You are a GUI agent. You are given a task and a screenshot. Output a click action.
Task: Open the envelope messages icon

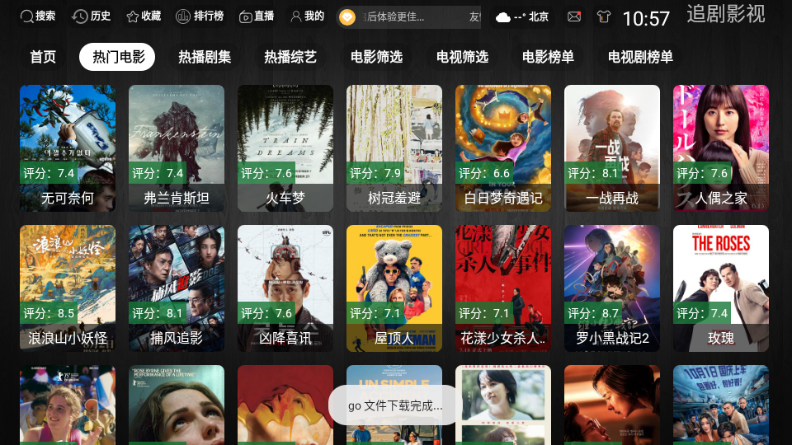(x=573, y=17)
